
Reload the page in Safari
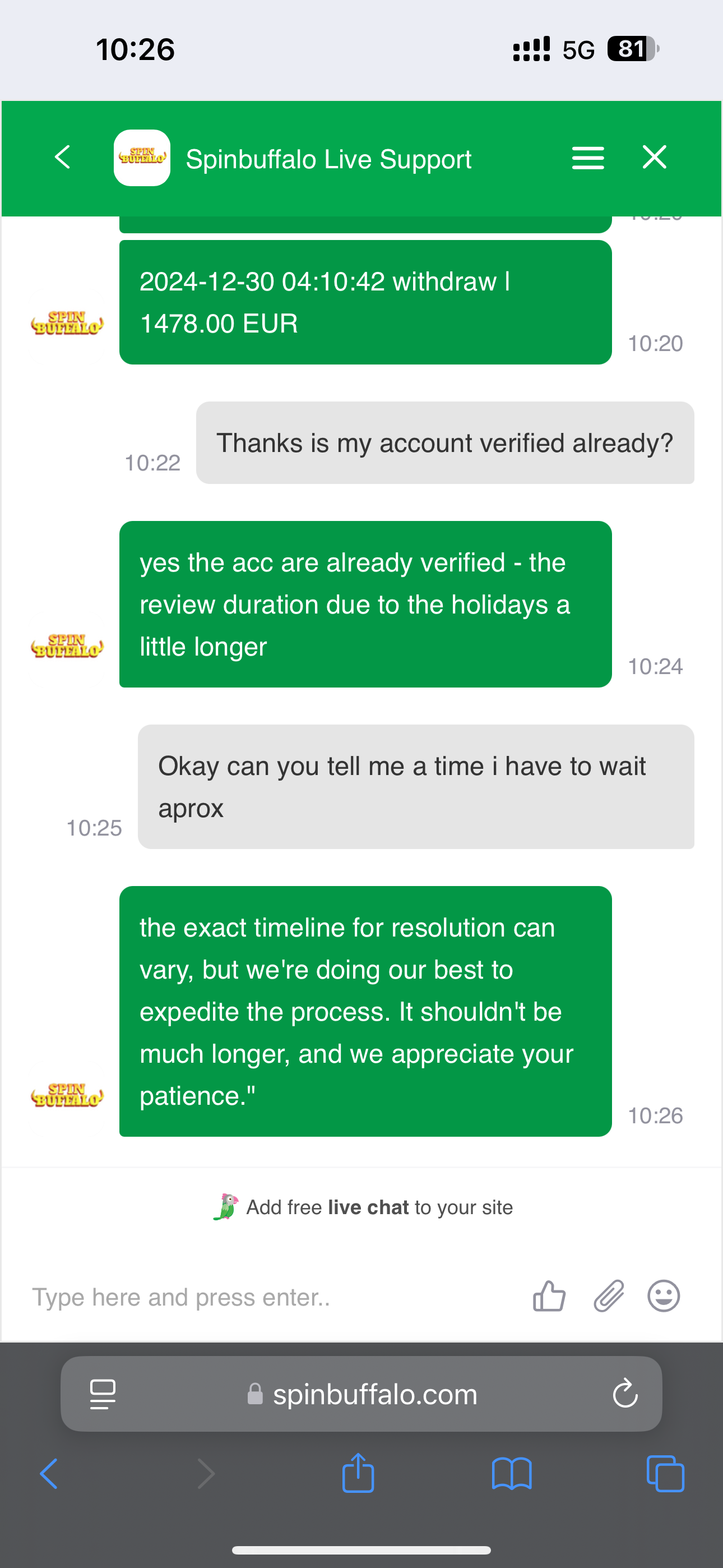point(624,1394)
